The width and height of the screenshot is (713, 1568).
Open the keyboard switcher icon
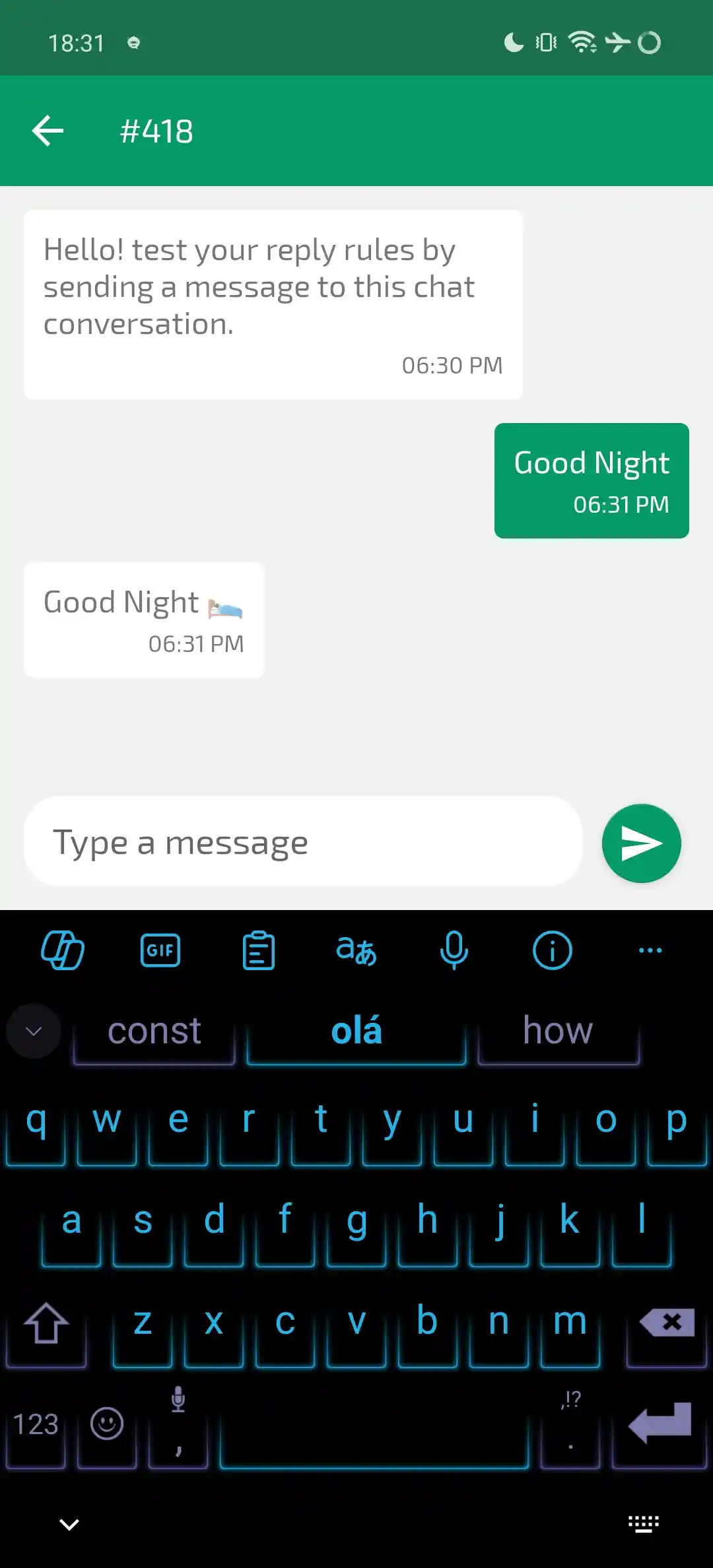[x=643, y=1524]
